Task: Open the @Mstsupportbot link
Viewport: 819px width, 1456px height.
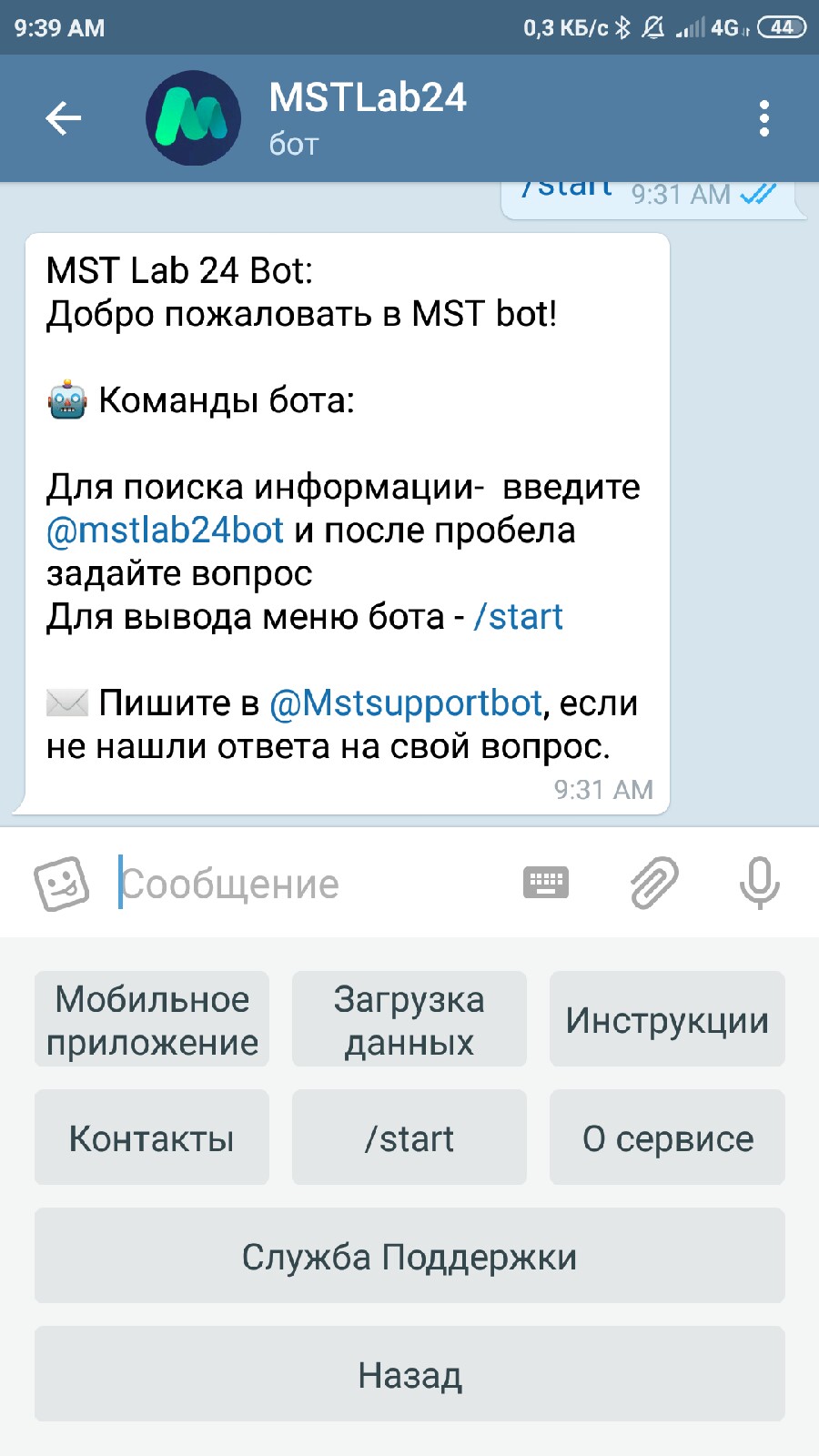Action: click(x=406, y=703)
